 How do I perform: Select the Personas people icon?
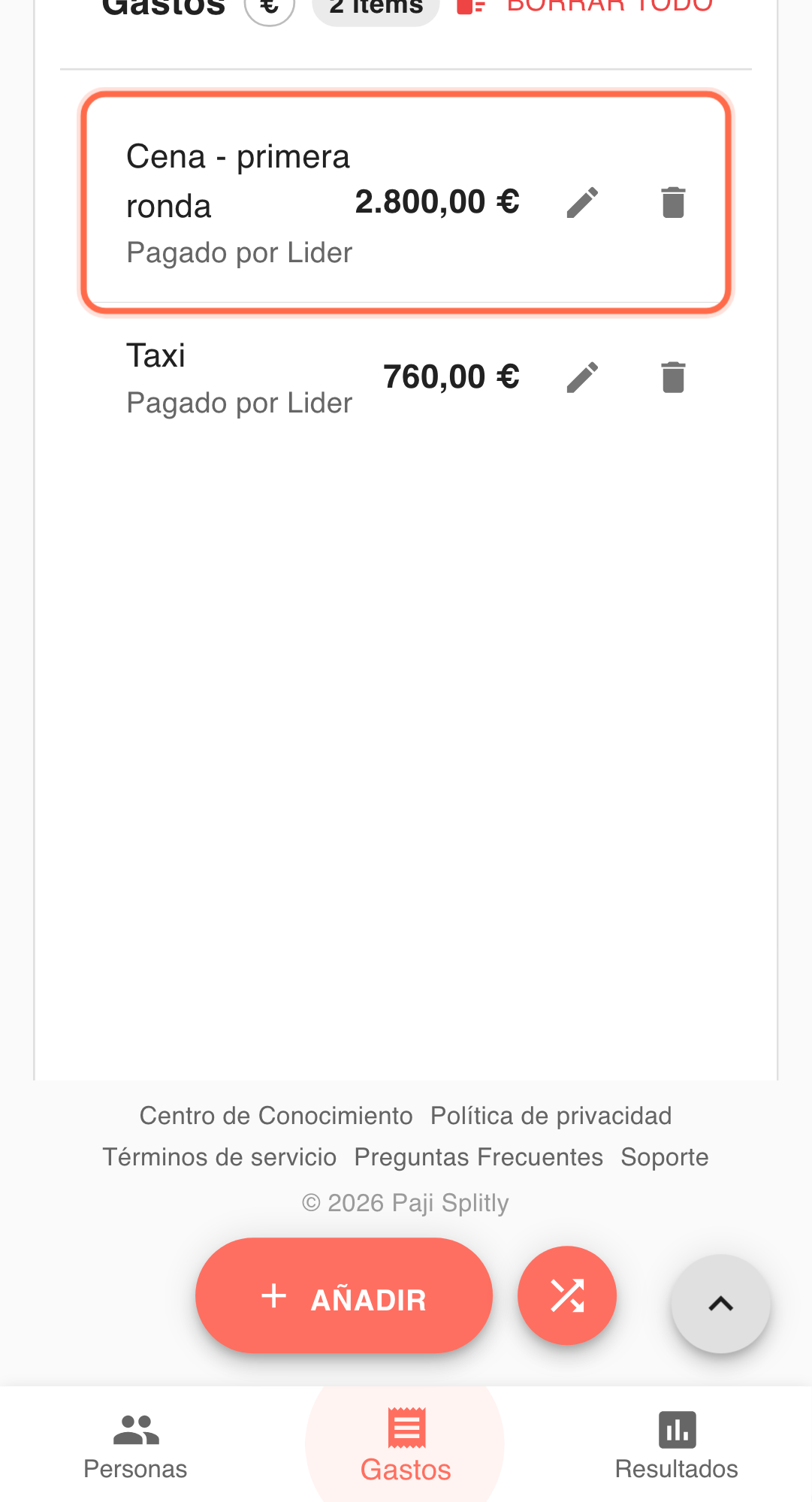(135, 1428)
